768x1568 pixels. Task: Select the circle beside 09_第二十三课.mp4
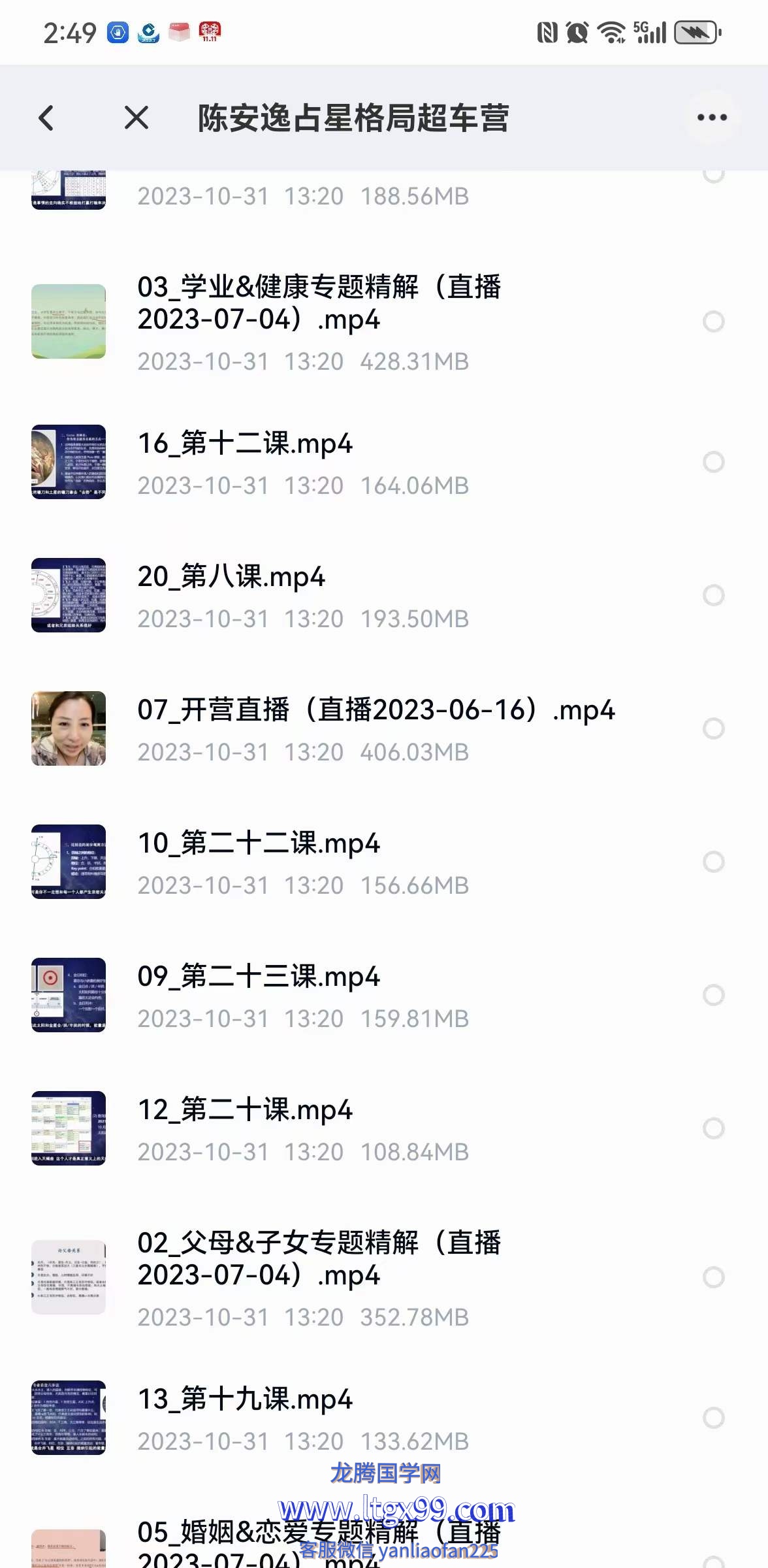click(x=713, y=995)
